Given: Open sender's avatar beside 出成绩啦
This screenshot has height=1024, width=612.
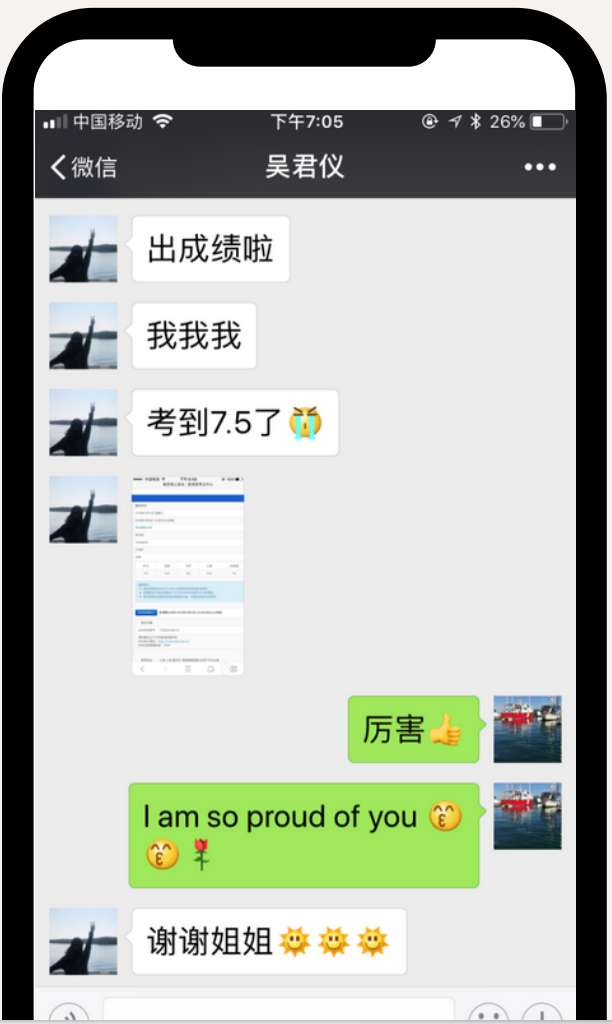Looking at the screenshot, I should [83, 249].
